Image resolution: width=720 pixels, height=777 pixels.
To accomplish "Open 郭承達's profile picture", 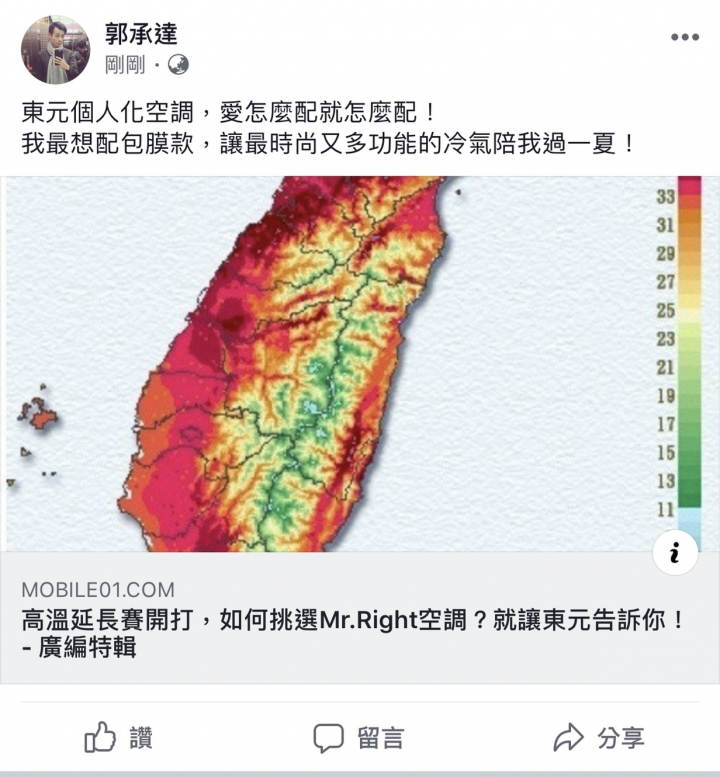I will pyautogui.click(x=55, y=49).
